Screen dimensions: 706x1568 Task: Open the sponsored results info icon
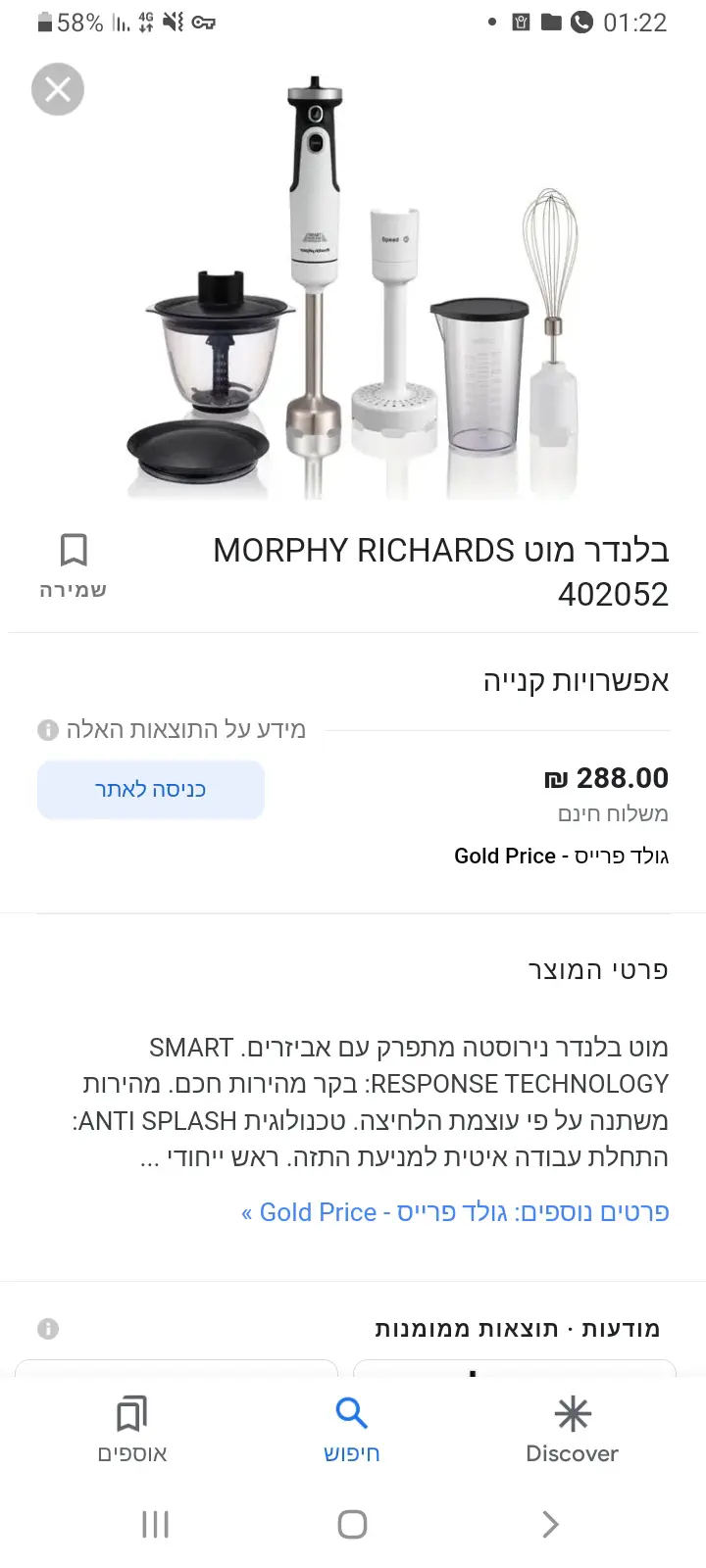pyautogui.click(x=48, y=1329)
